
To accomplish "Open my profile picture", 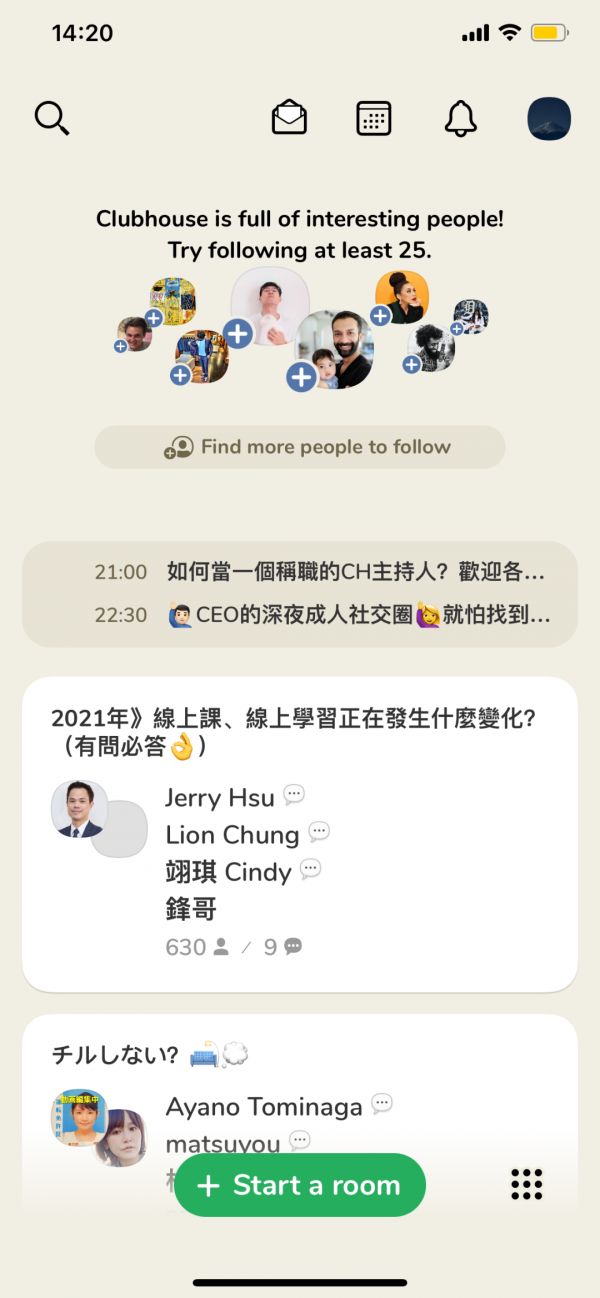I will pos(549,118).
